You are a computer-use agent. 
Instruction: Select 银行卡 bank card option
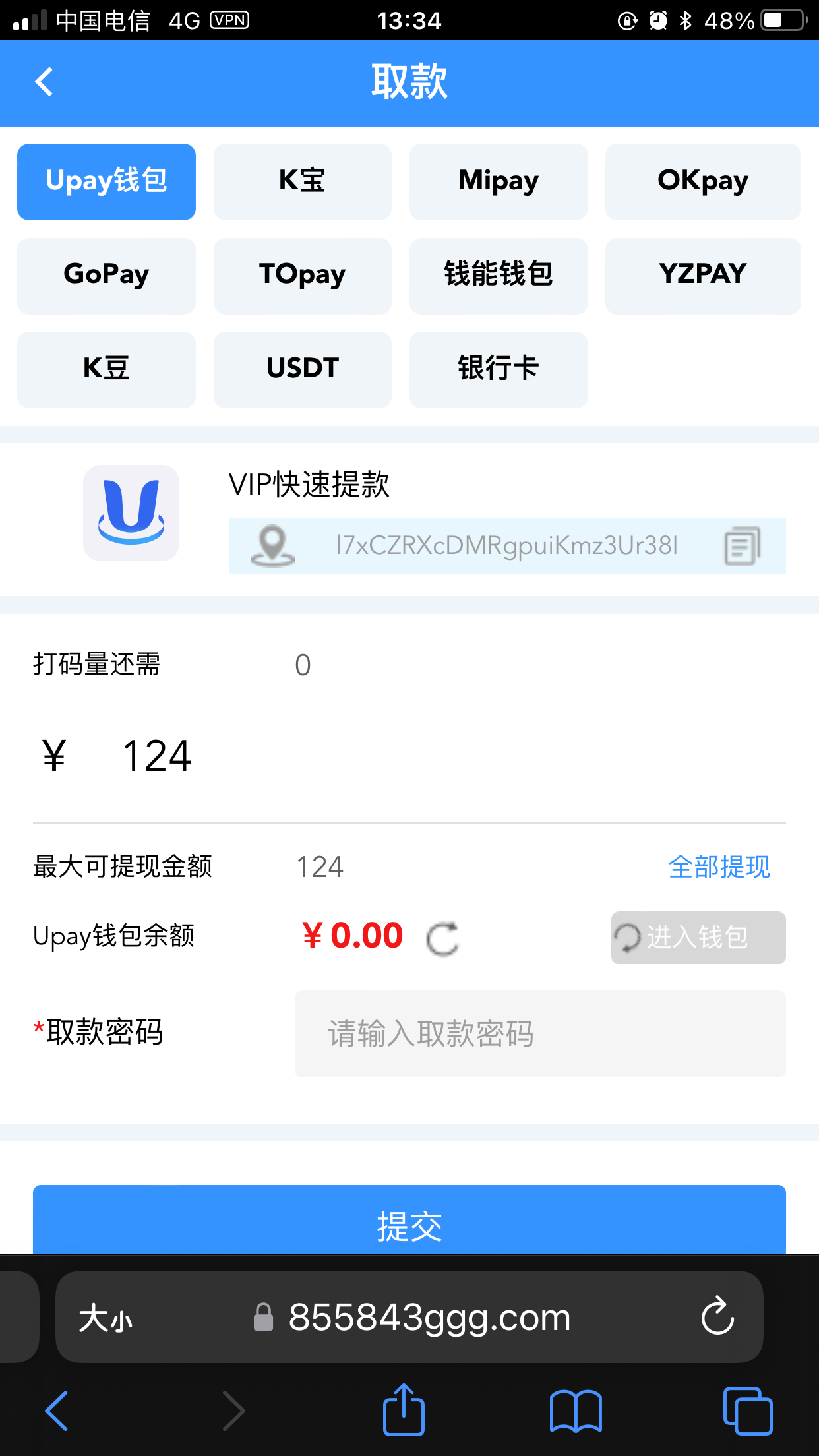point(498,369)
